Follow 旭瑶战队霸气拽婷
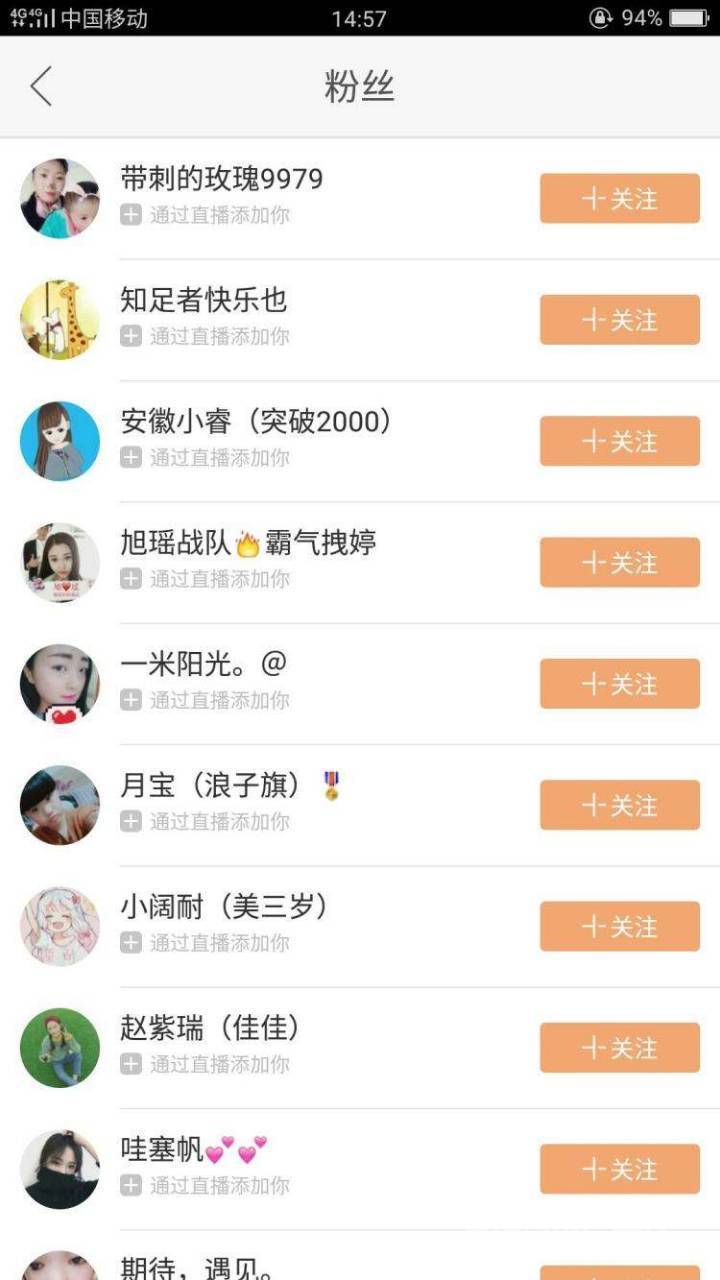720x1280 pixels. (619, 563)
